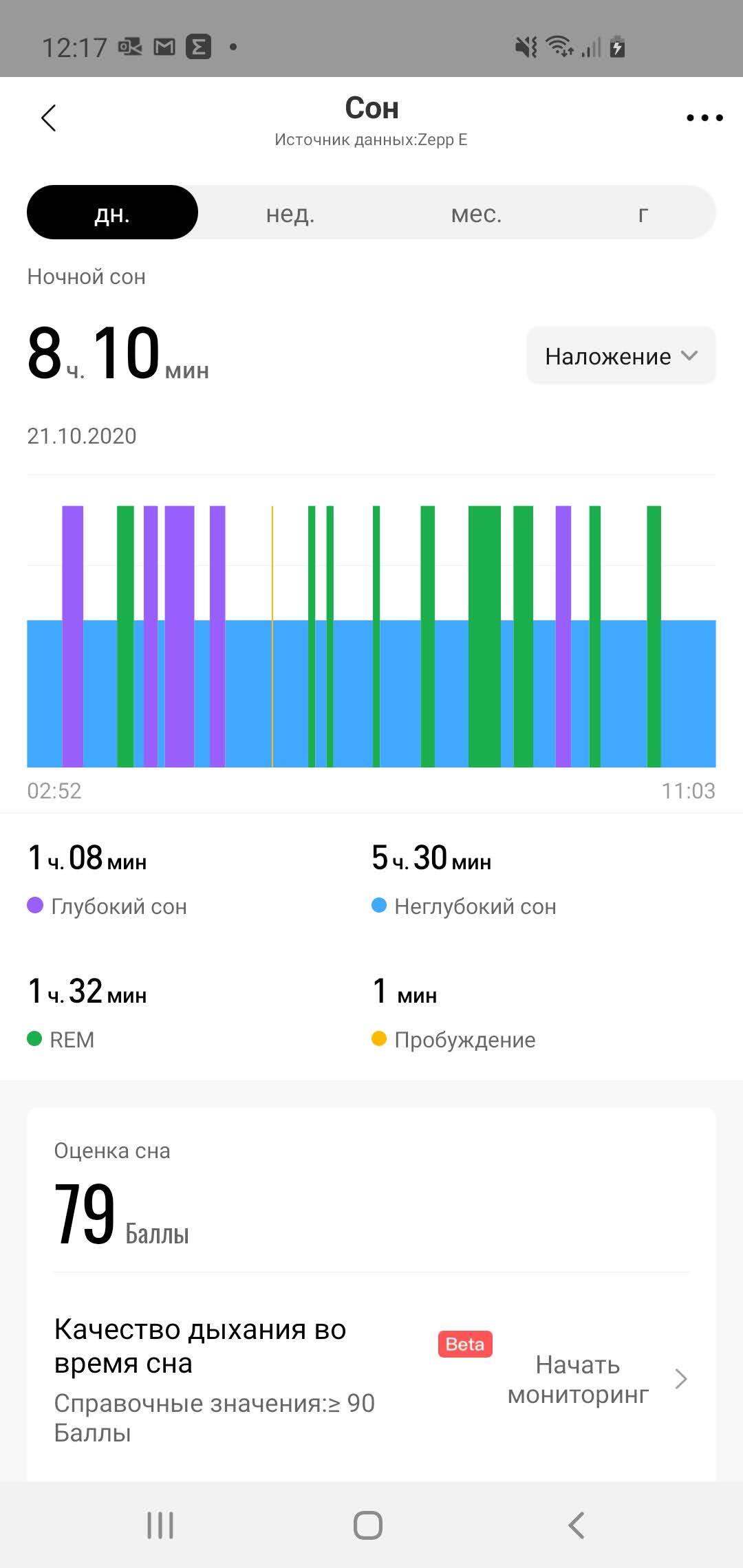Expand the Наложение dropdown
This screenshot has height=1568, width=743.
(x=621, y=356)
